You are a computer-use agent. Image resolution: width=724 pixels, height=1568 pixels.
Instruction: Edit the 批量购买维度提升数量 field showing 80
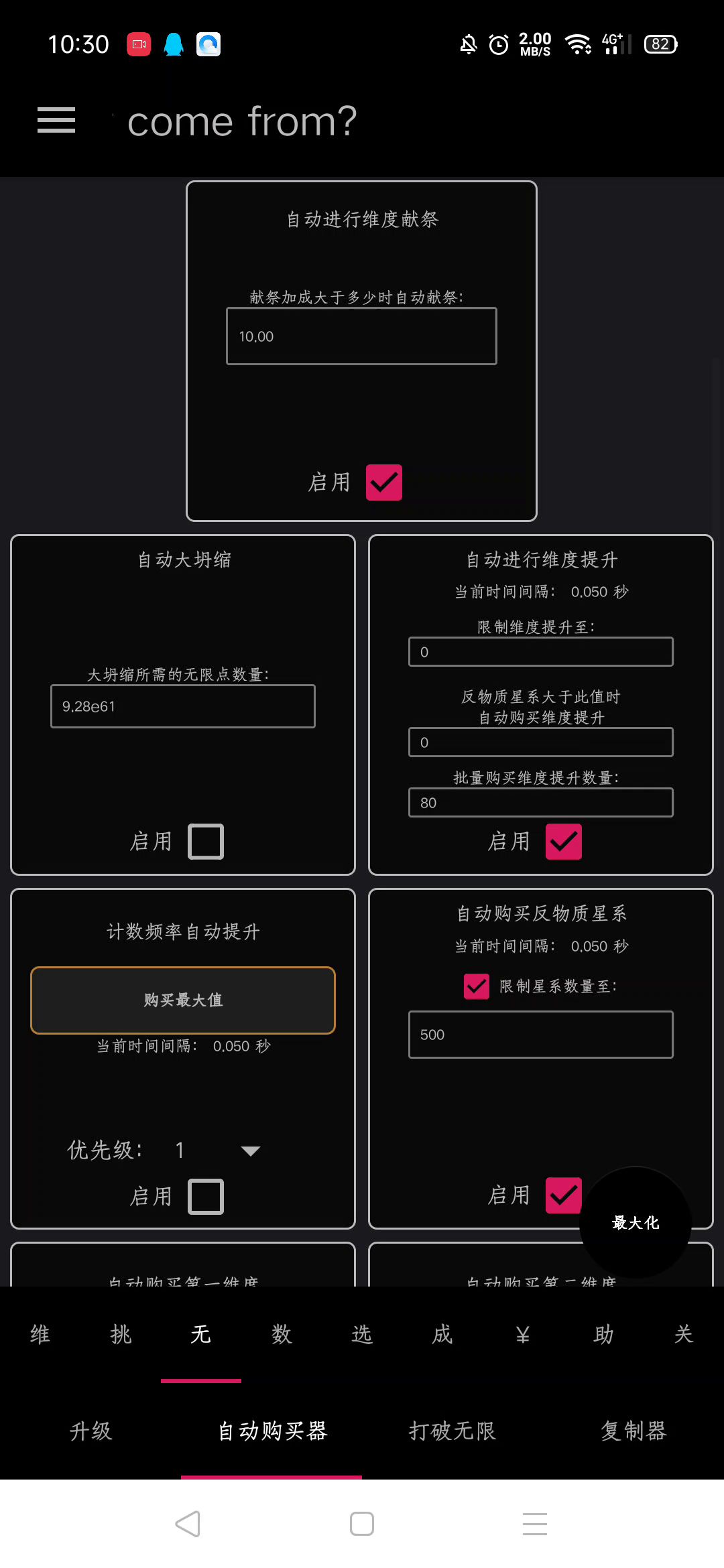541,803
